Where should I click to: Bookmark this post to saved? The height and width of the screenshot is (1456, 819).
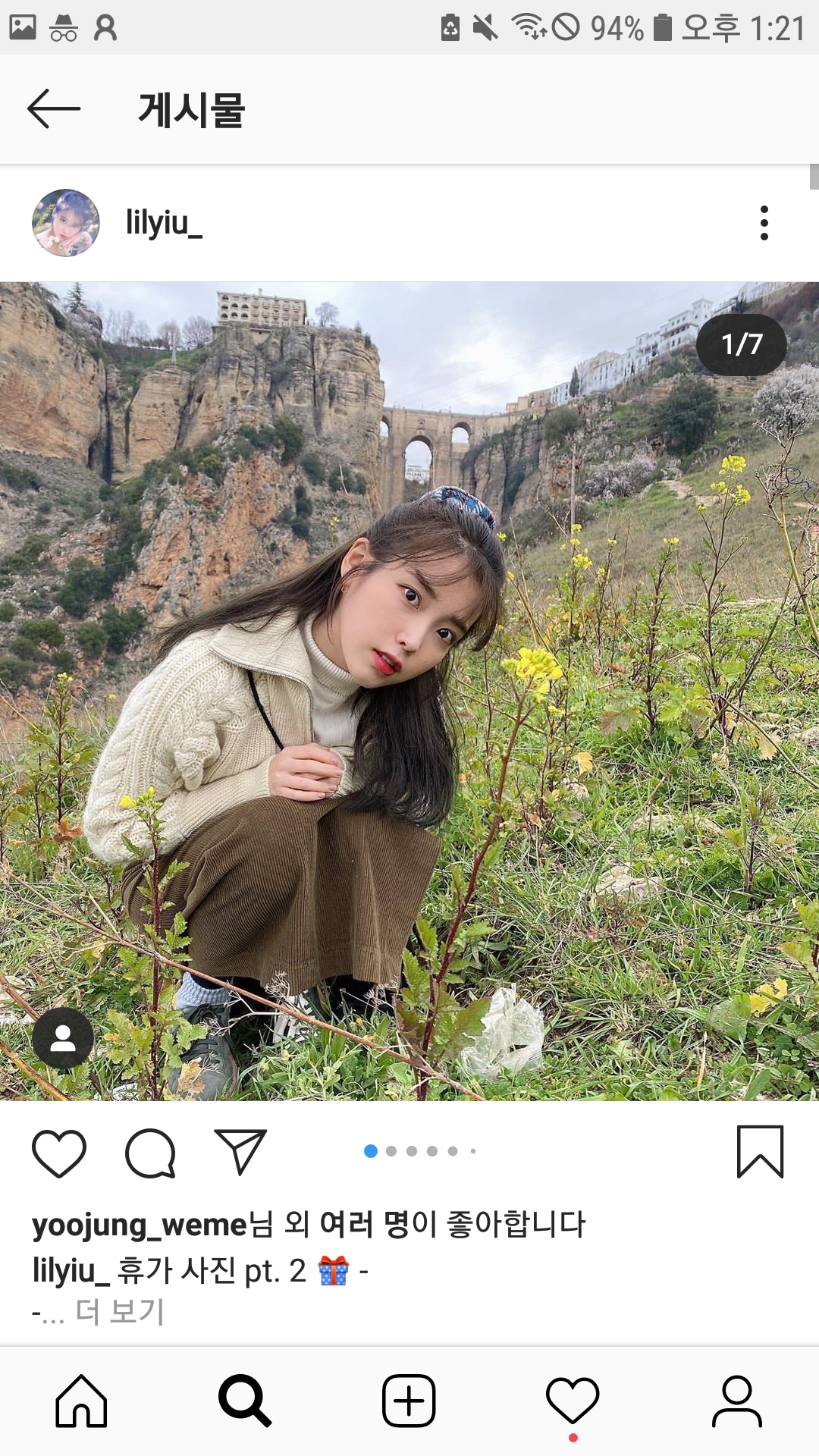click(x=760, y=1153)
